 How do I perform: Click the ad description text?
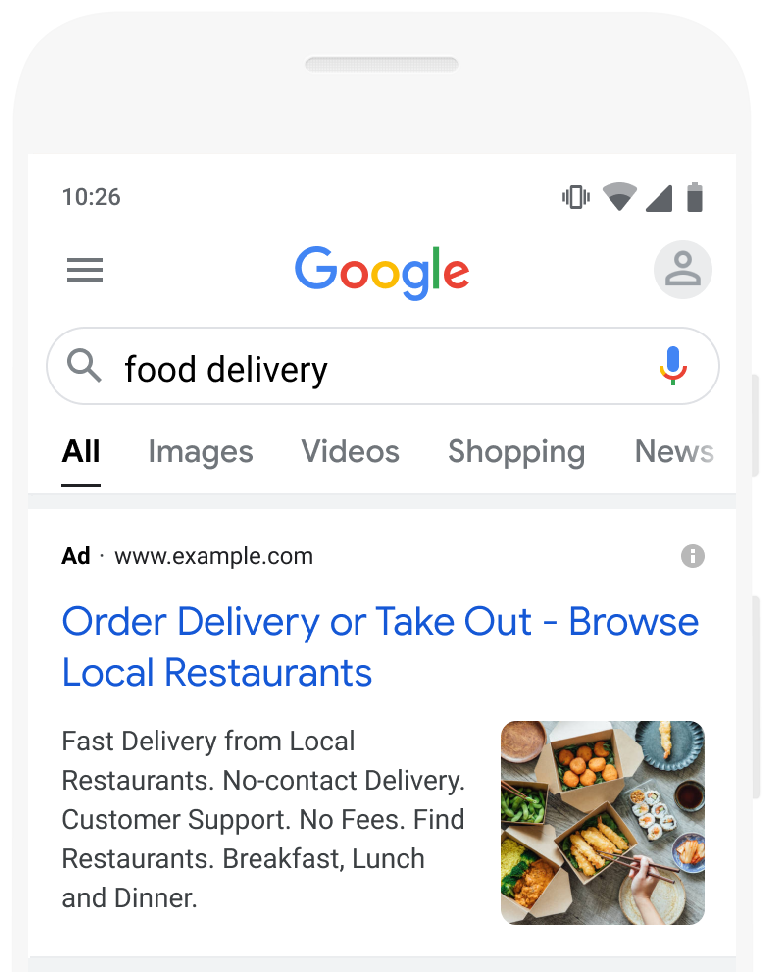point(263,820)
